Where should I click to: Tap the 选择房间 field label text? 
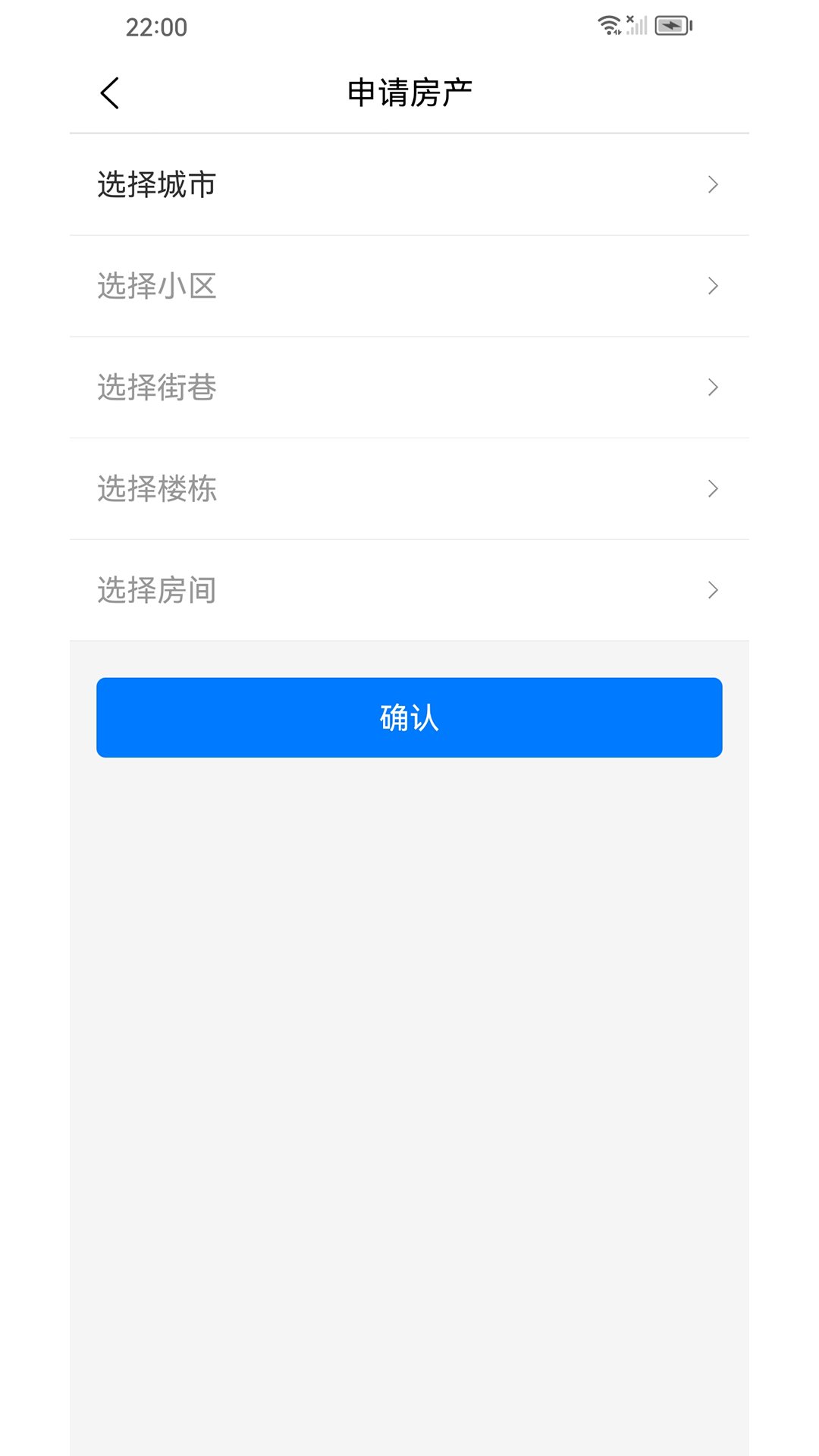[157, 591]
